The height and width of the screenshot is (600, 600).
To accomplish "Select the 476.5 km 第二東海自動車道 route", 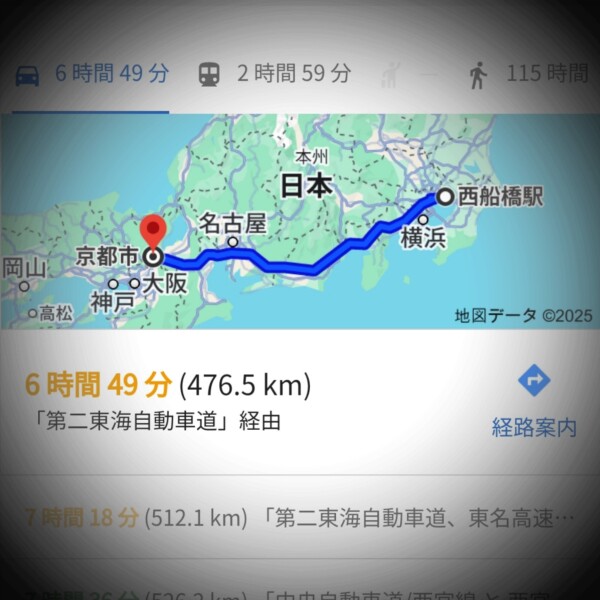I will click(x=200, y=401).
